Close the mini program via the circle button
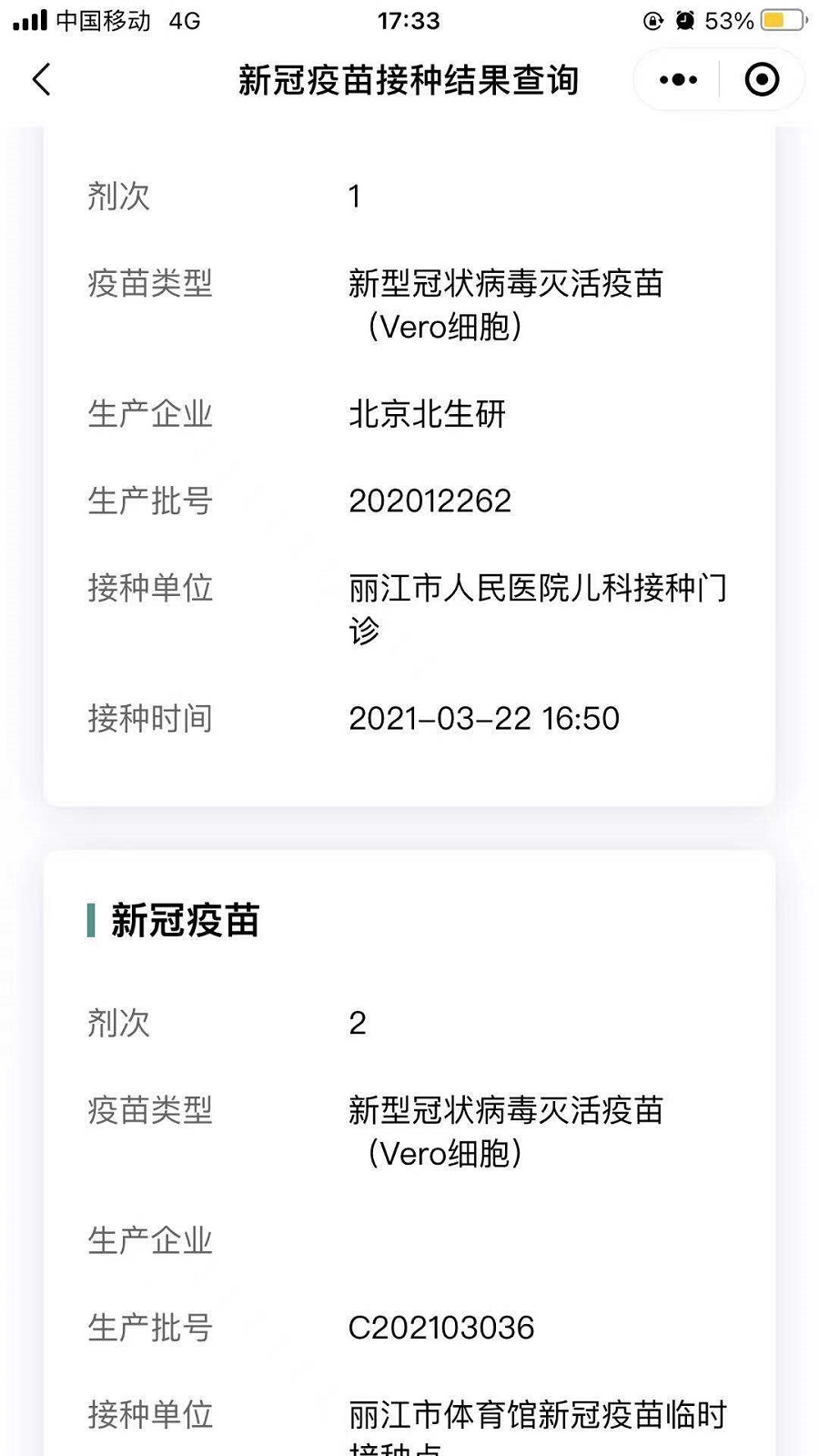 [x=762, y=80]
